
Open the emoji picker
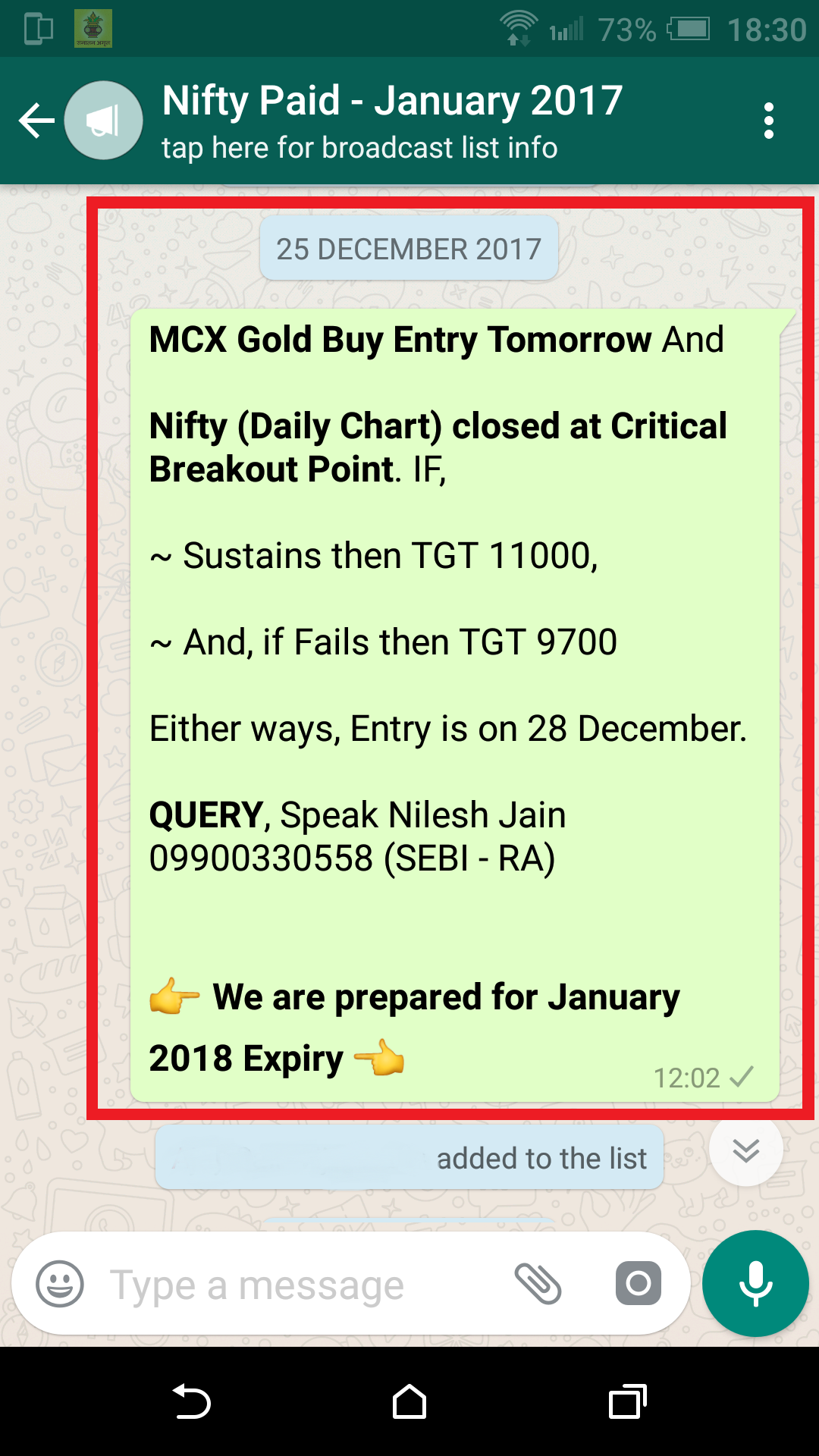coord(60,1284)
